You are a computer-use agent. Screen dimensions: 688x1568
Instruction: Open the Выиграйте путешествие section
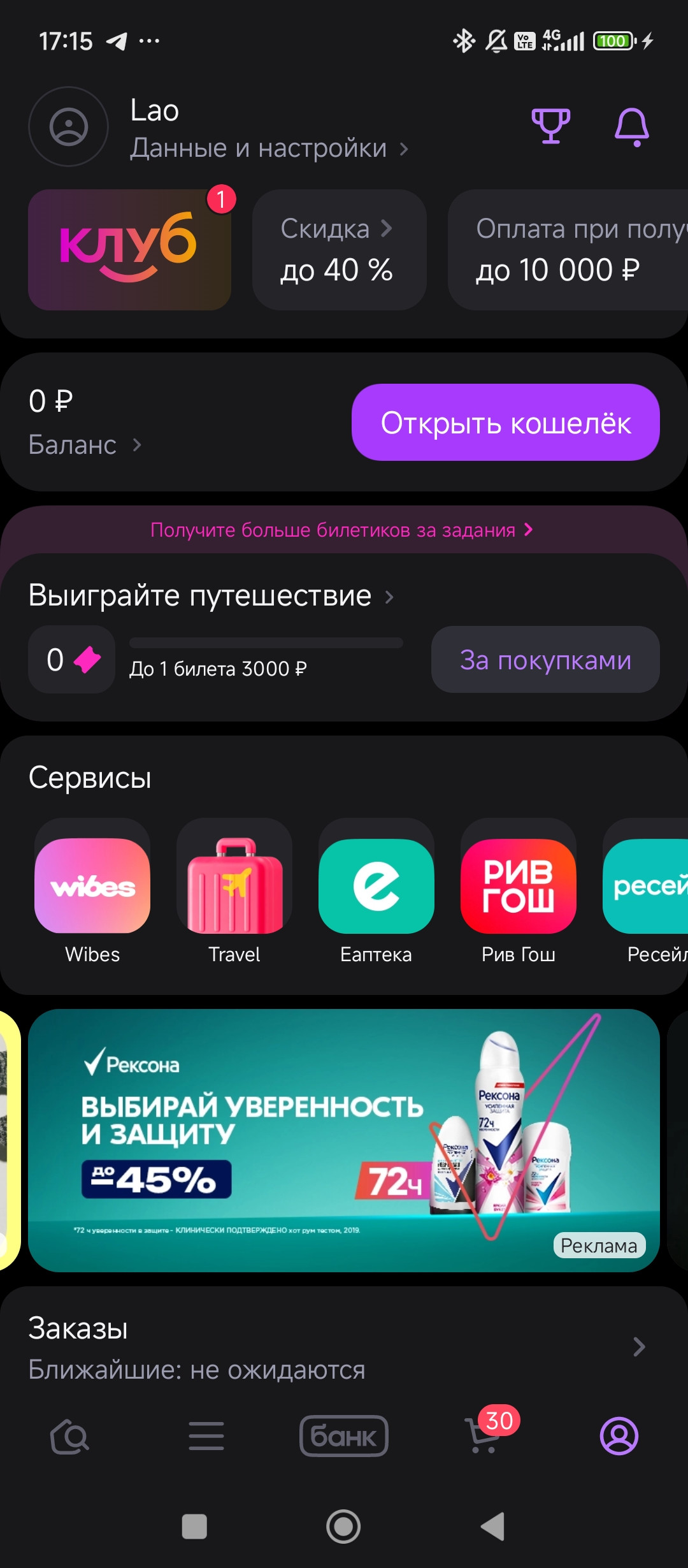tap(210, 596)
